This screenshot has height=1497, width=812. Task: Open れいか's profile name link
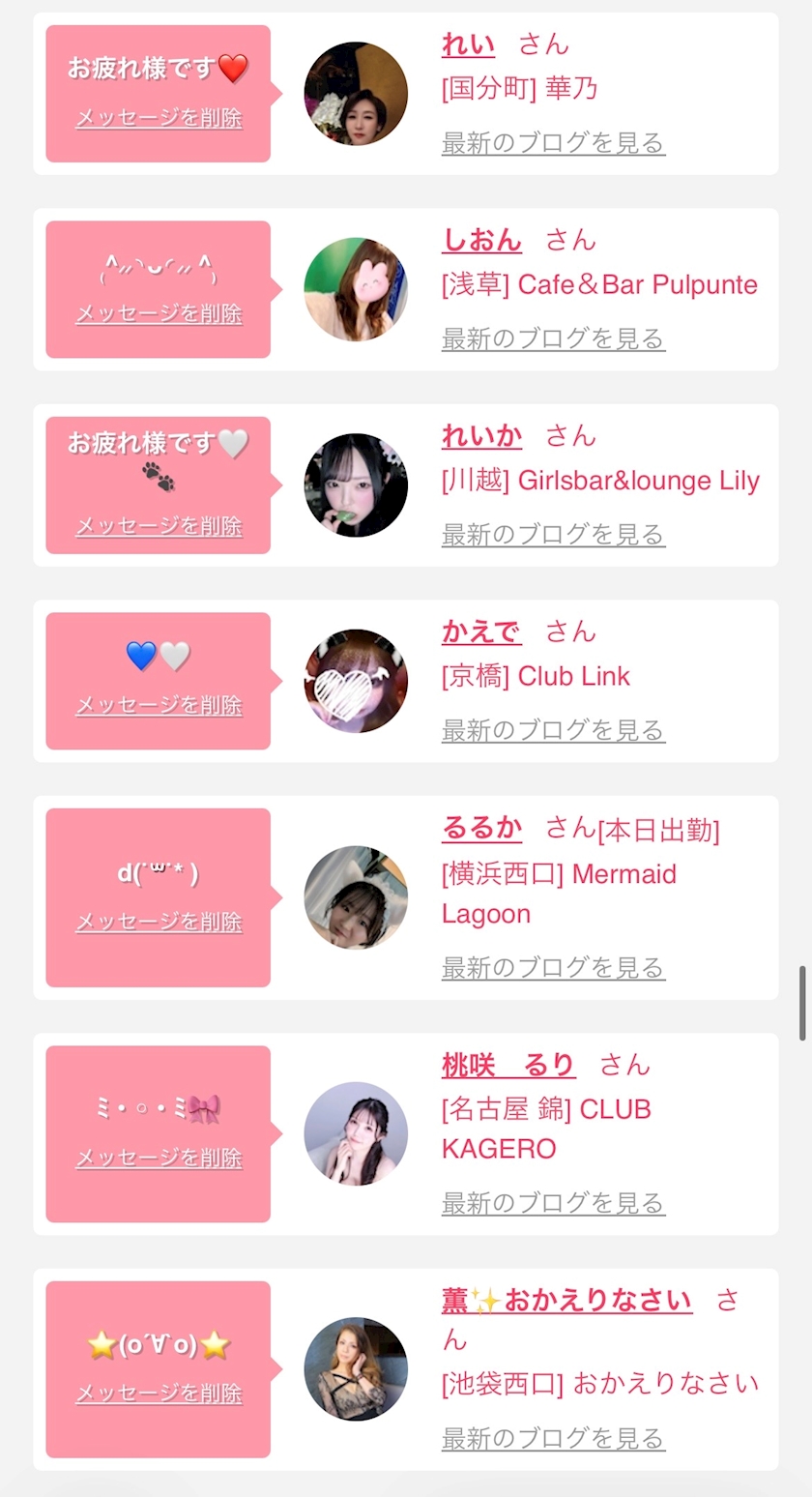(481, 435)
